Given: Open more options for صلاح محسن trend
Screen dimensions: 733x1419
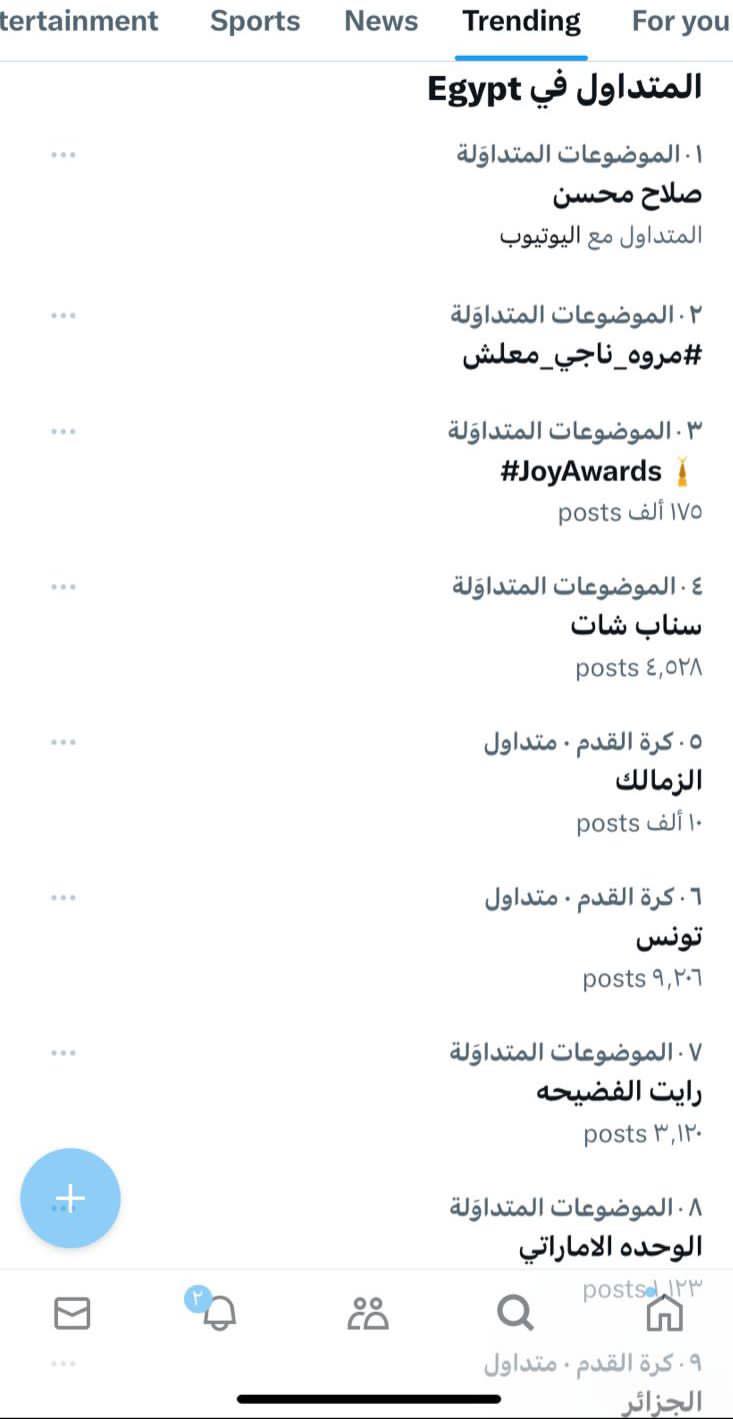Looking at the screenshot, I should click(63, 155).
